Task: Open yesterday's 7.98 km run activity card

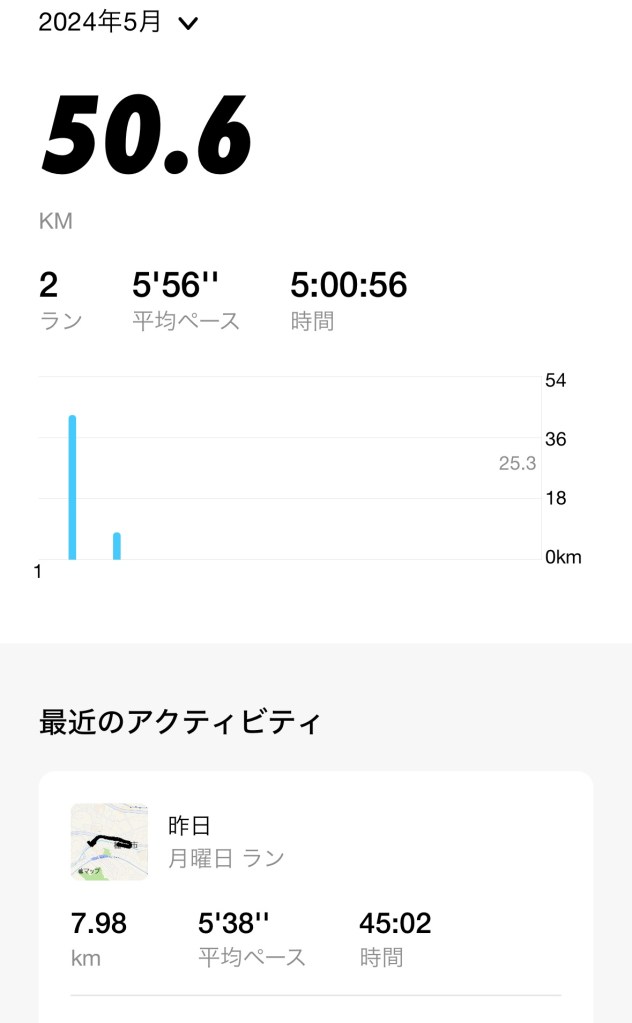Action: coord(315,885)
